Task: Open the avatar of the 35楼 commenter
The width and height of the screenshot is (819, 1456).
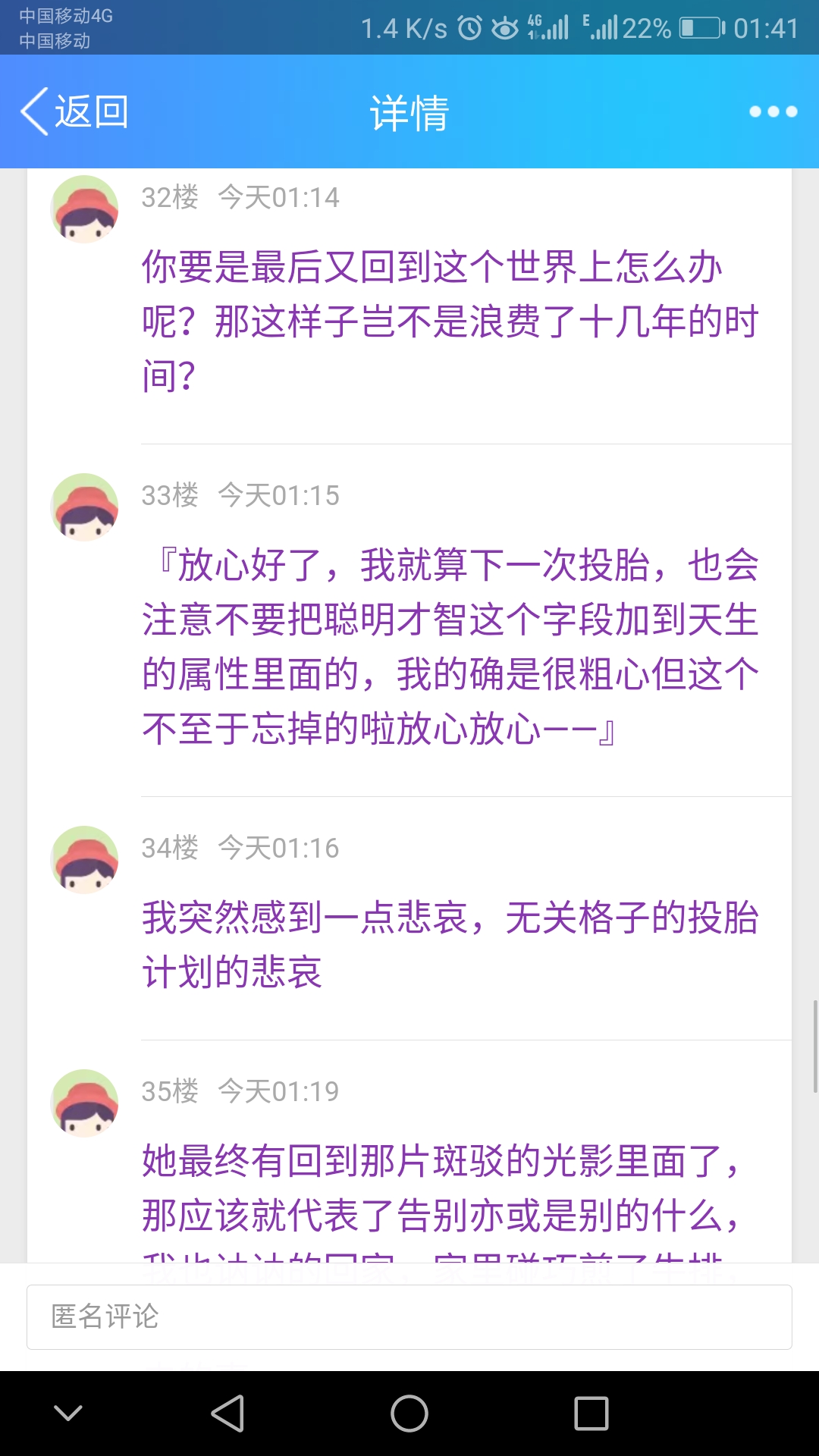Action: coord(84,1103)
